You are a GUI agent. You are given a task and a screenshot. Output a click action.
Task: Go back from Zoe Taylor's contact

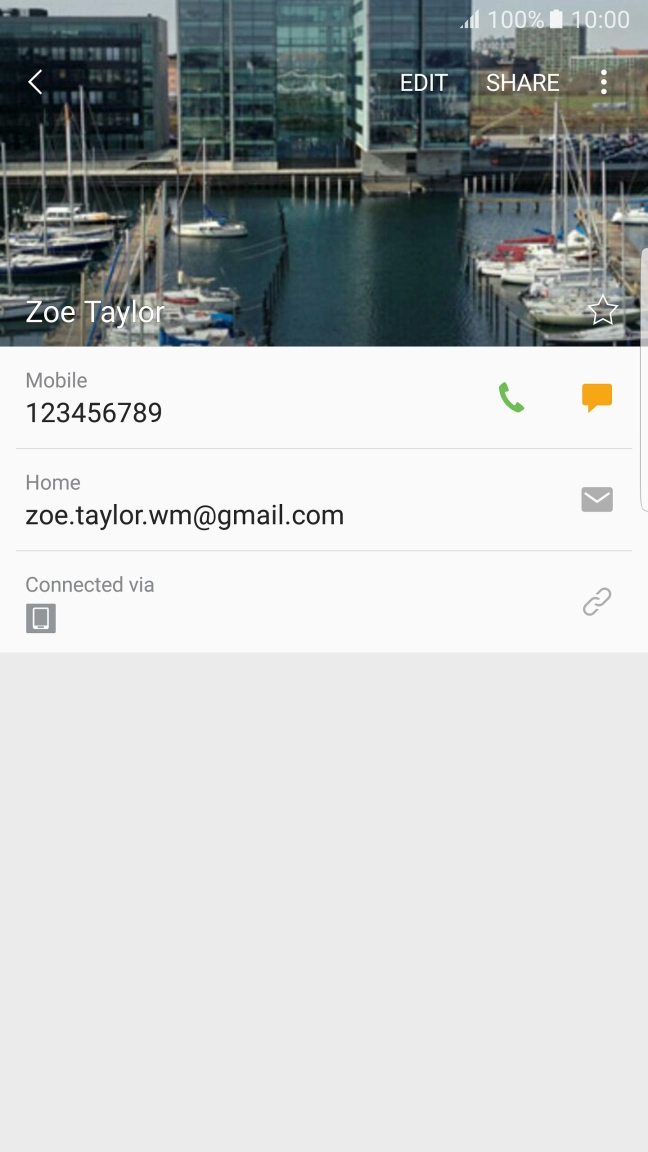tap(35, 82)
